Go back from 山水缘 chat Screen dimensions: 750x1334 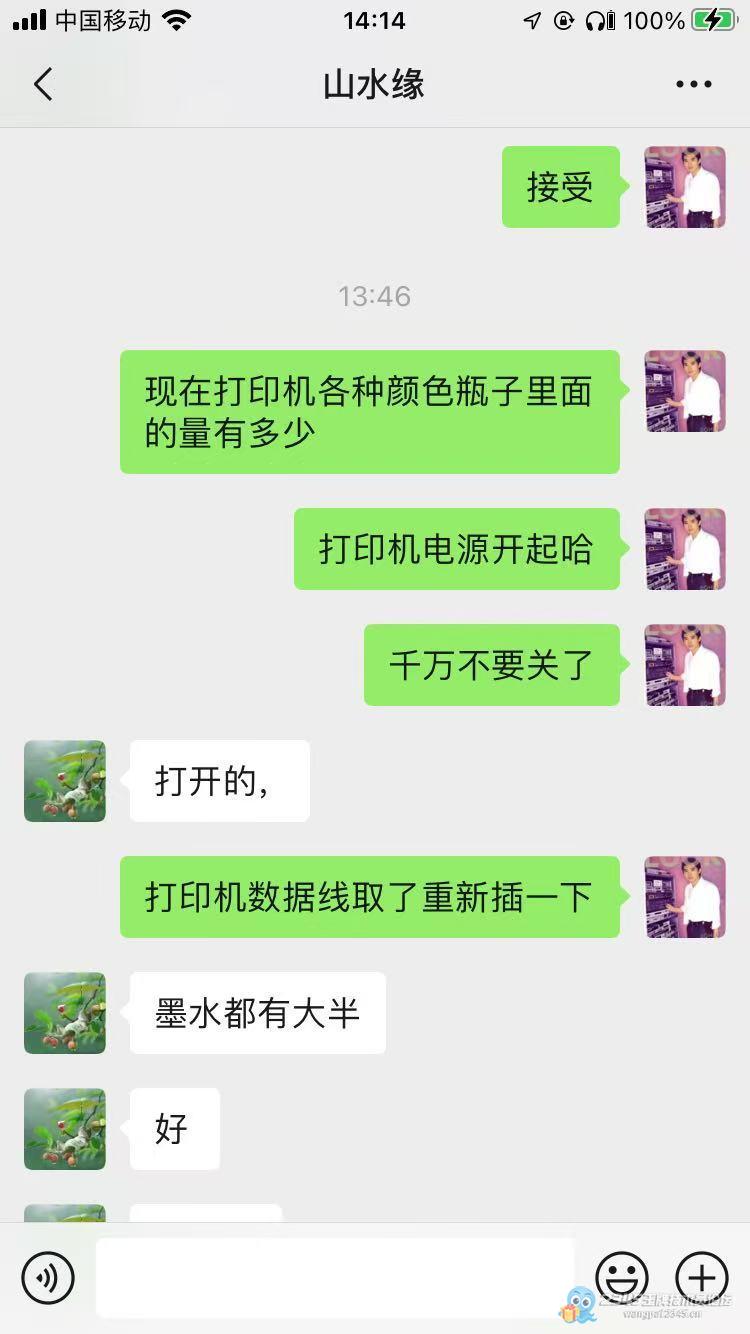pyautogui.click(x=42, y=85)
